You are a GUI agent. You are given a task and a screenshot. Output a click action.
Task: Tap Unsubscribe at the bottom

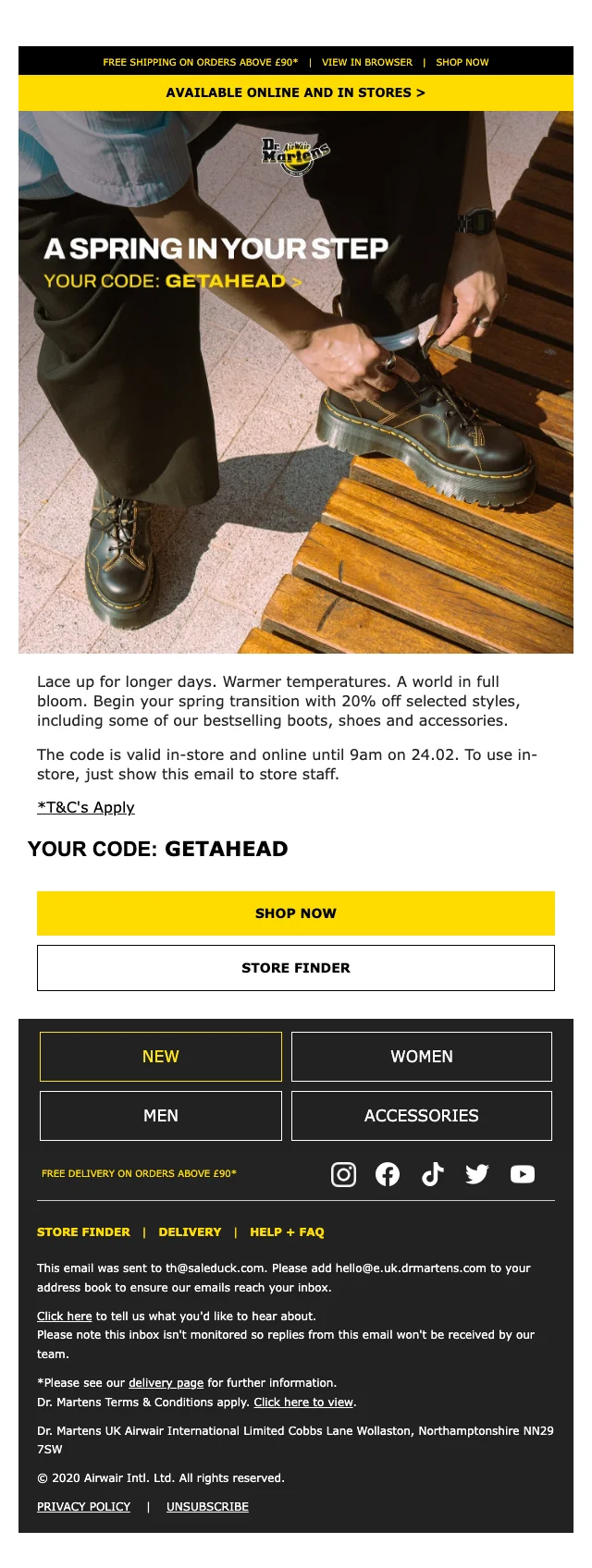click(x=207, y=1507)
